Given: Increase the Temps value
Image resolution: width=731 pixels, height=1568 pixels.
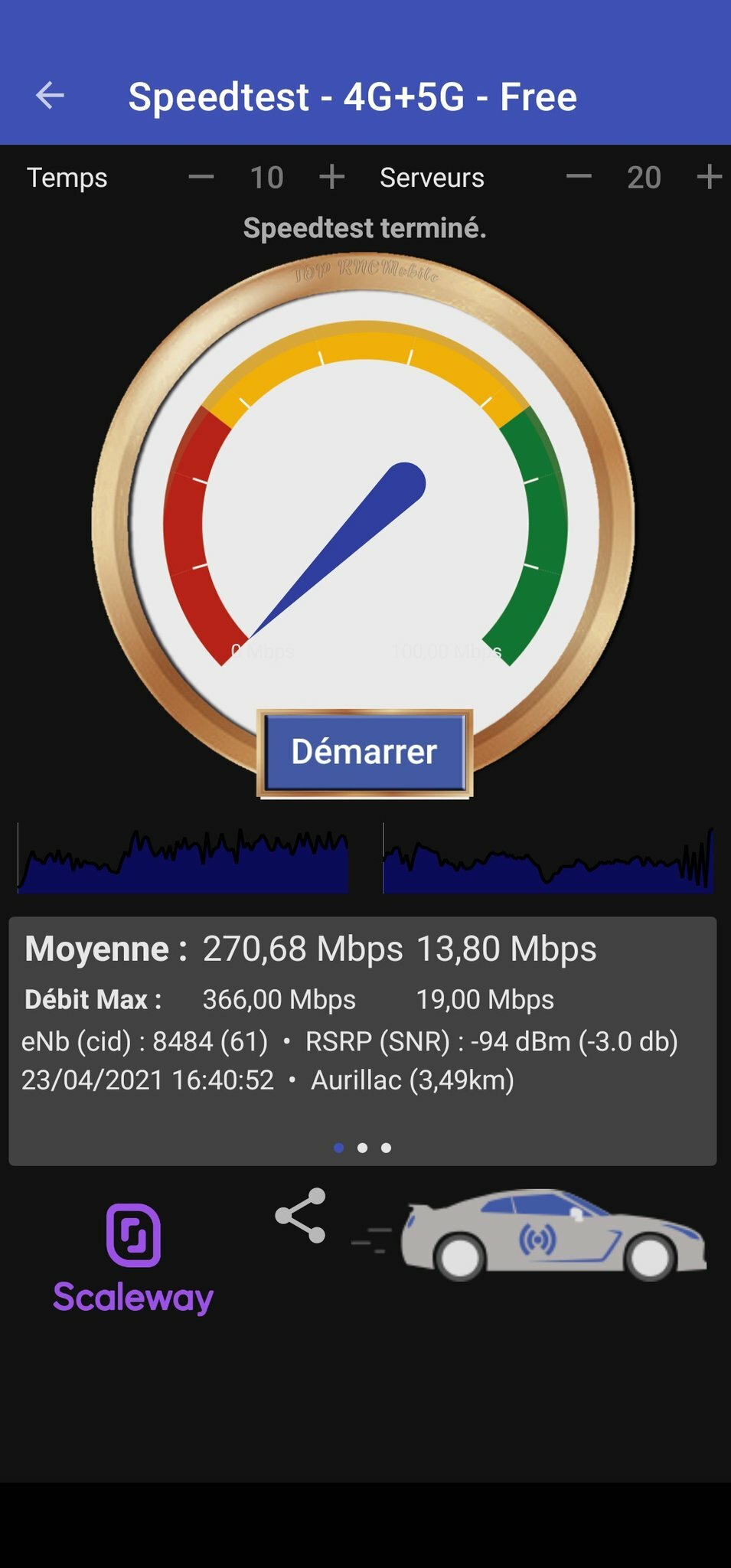Looking at the screenshot, I should click(x=331, y=178).
